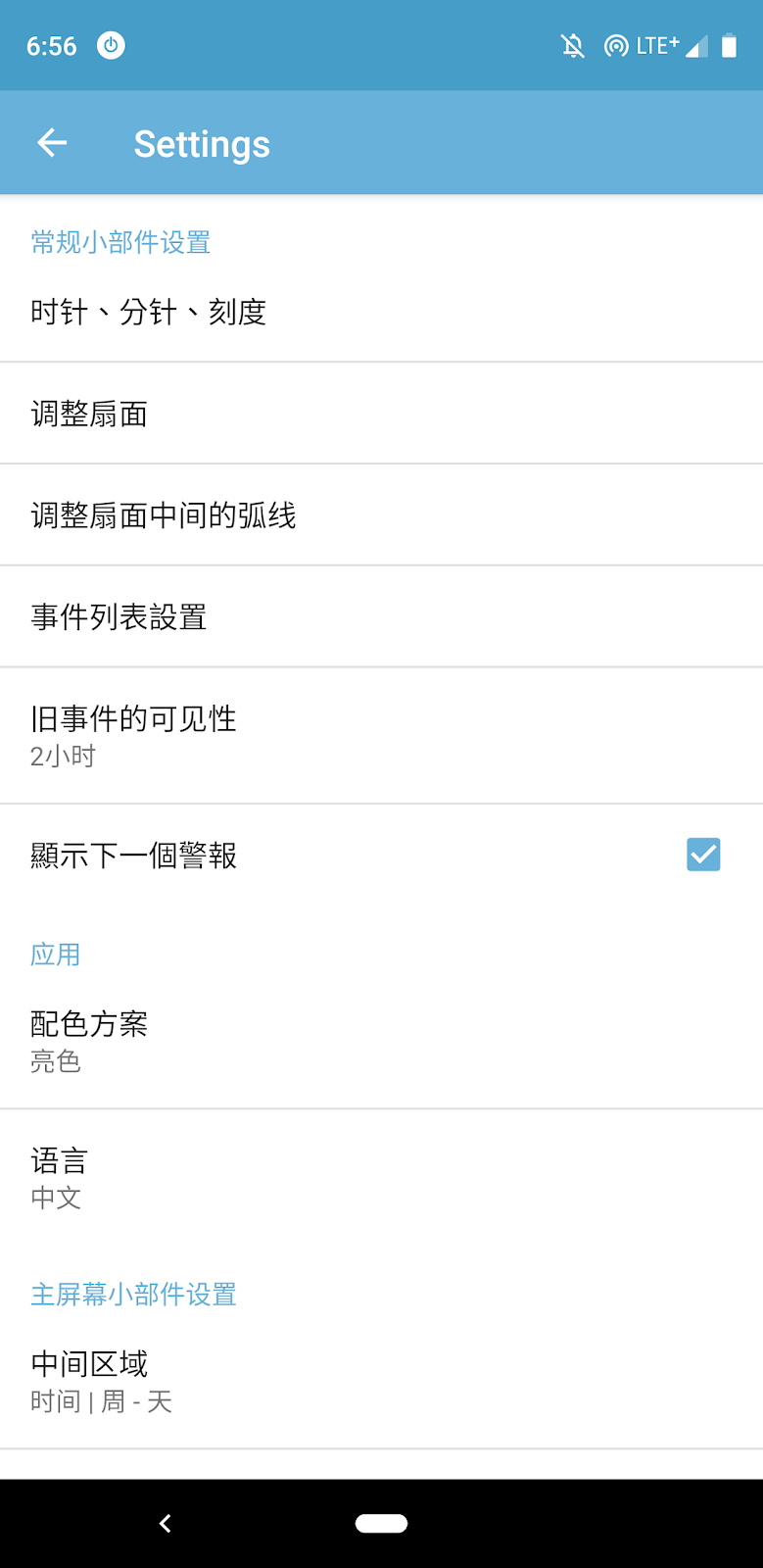The width and height of the screenshot is (763, 1568).
Task: Tap the LTE+ signal indicator
Action: coord(658,44)
